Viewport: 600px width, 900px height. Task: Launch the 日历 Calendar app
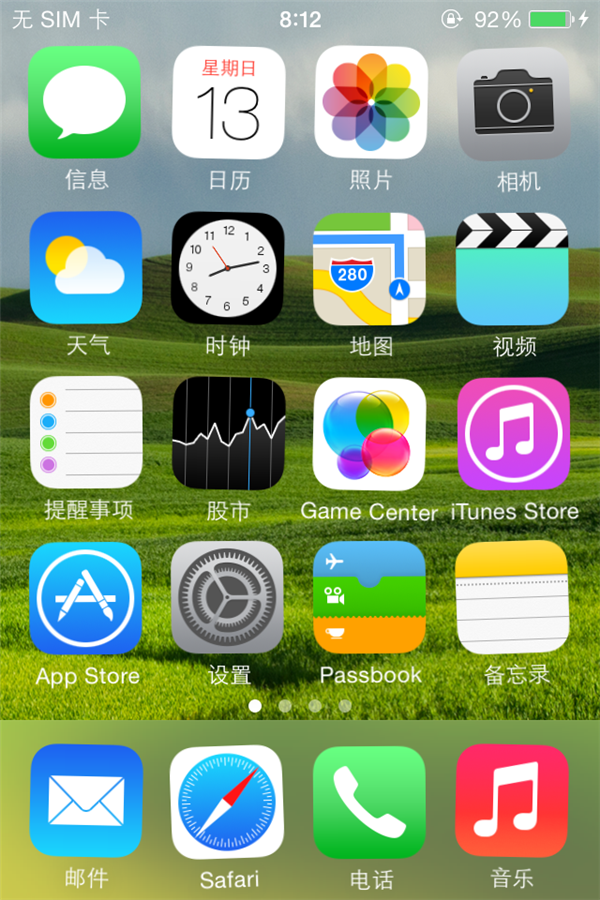click(228, 103)
